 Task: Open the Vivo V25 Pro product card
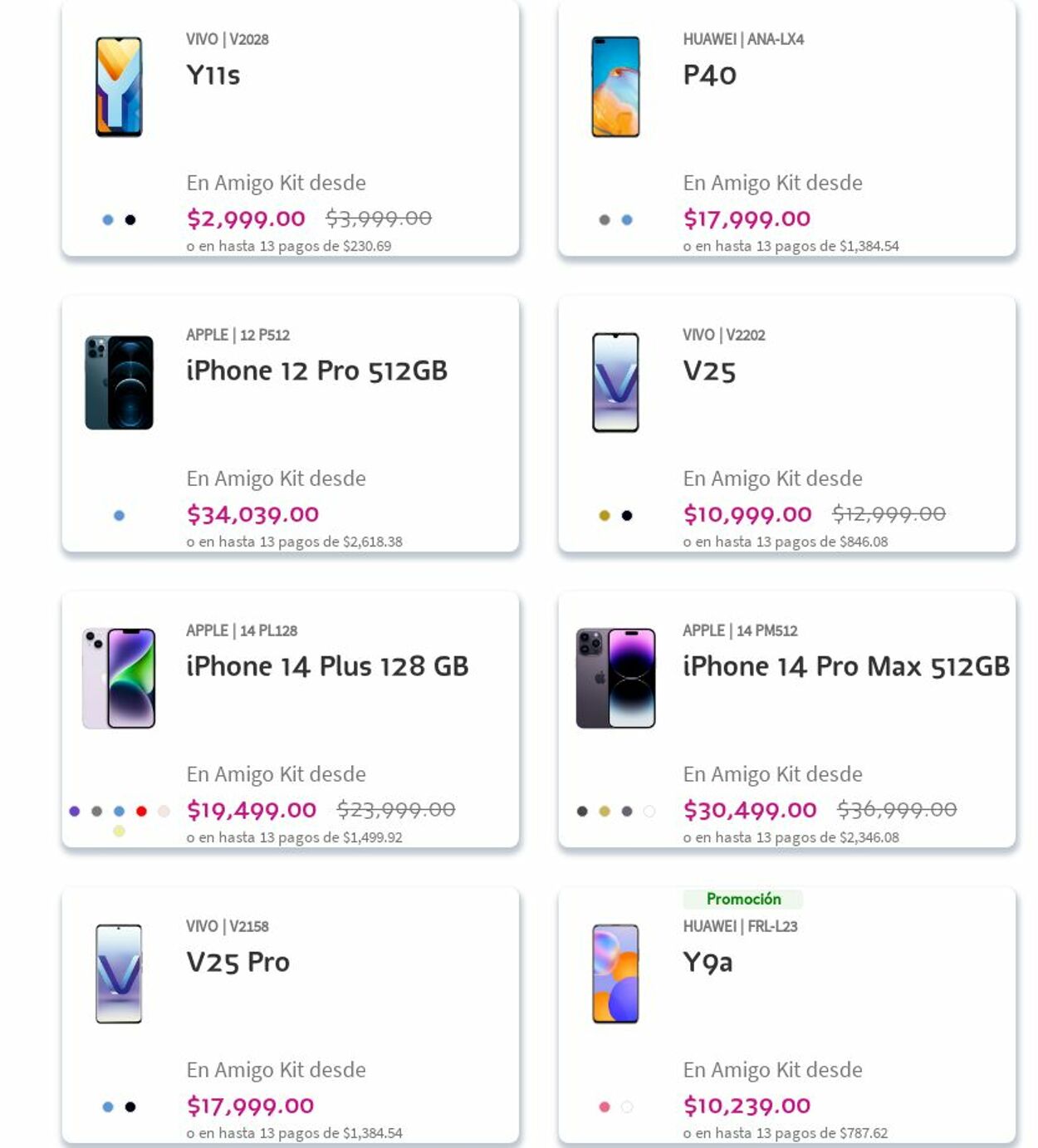tap(237, 962)
